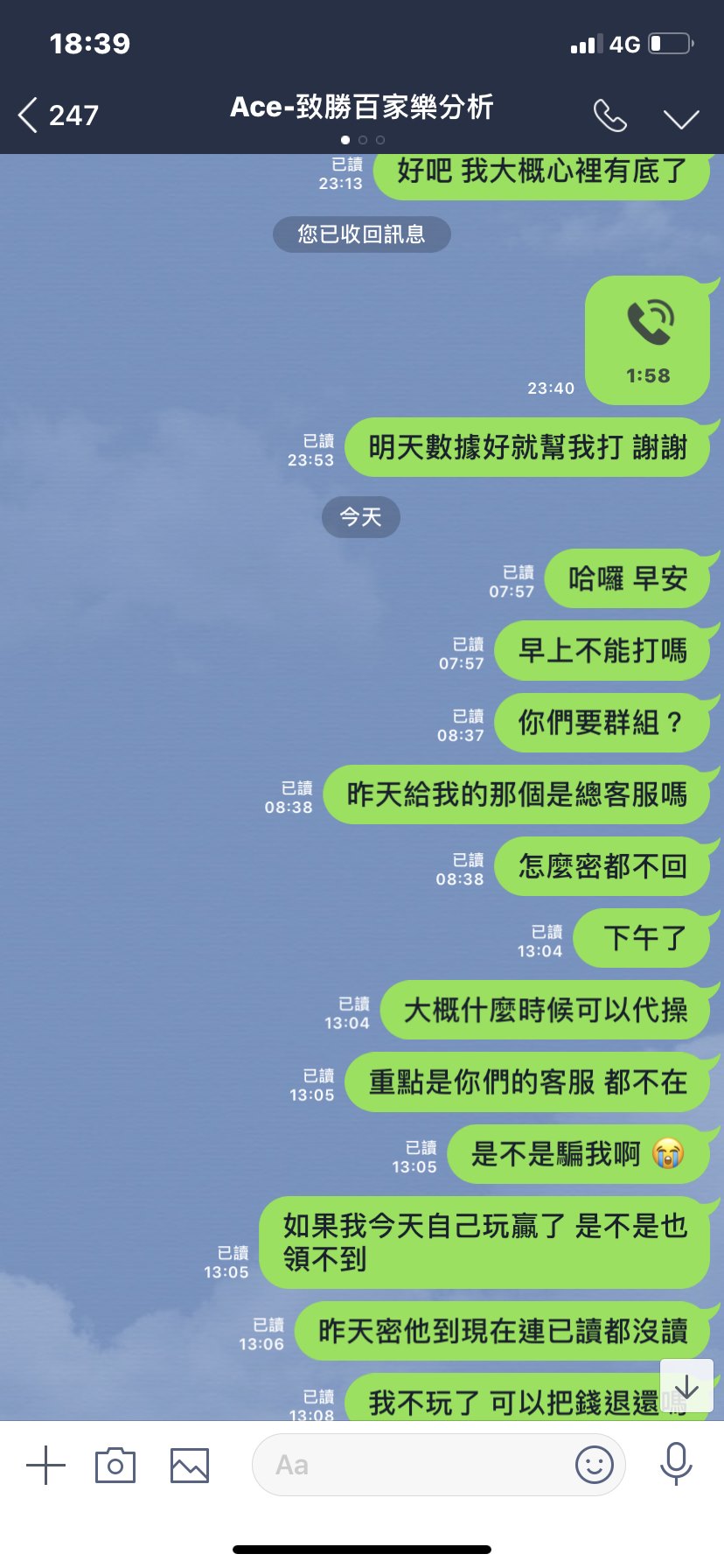724x1568 pixels.
Task: Expand the chat options chevron menu
Action: [x=680, y=118]
